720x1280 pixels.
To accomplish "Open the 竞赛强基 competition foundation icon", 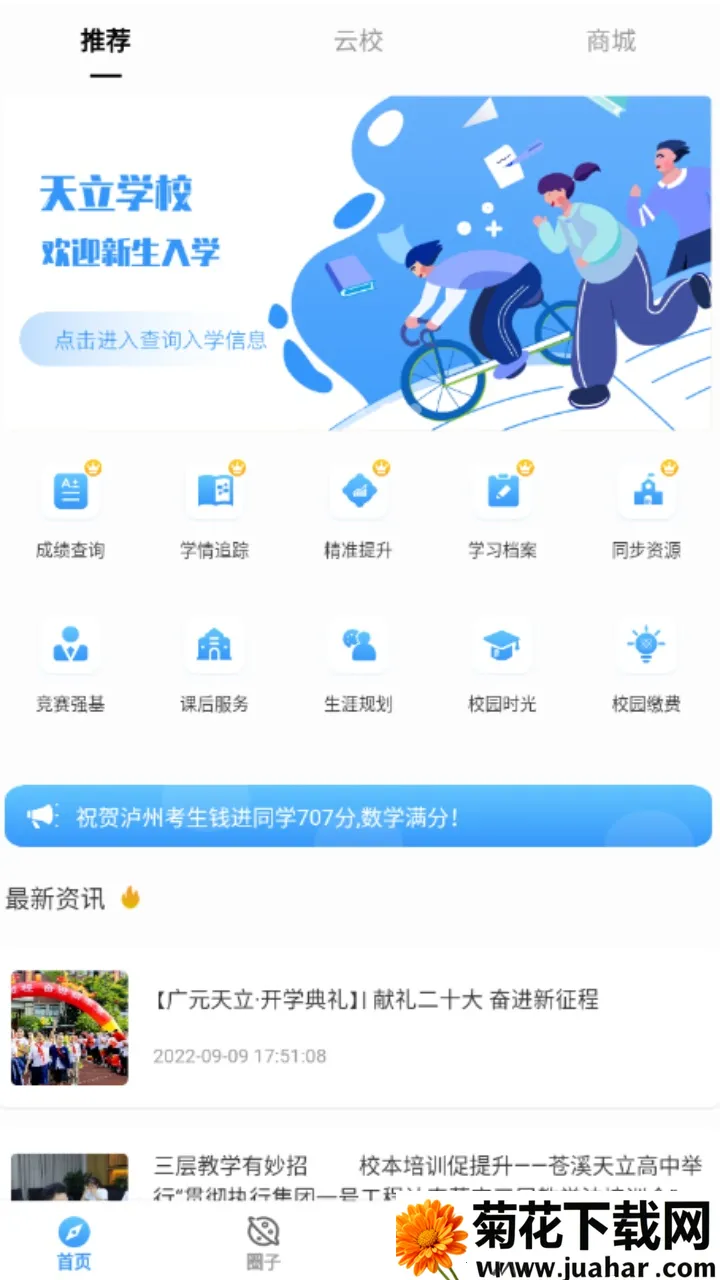I will click(69, 645).
